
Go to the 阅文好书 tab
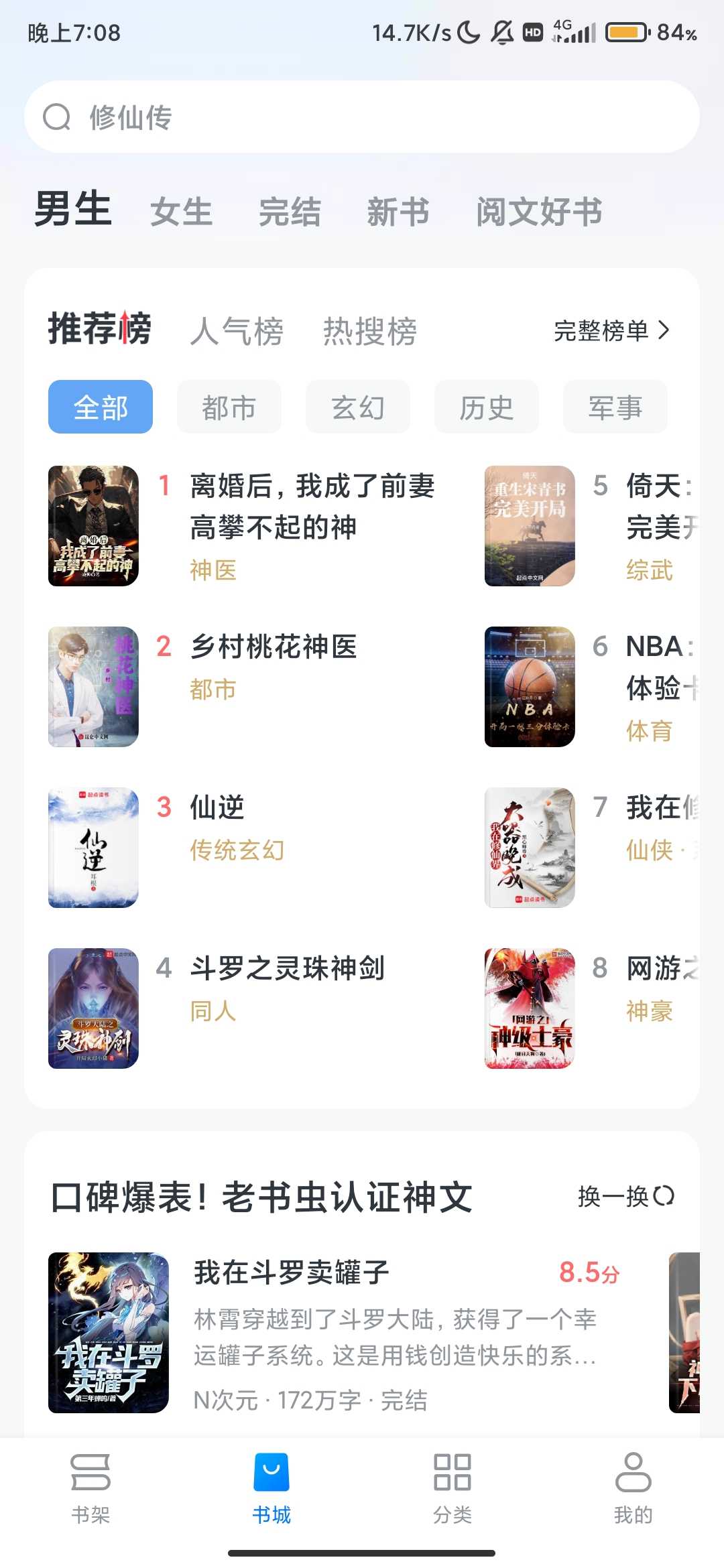coord(539,212)
